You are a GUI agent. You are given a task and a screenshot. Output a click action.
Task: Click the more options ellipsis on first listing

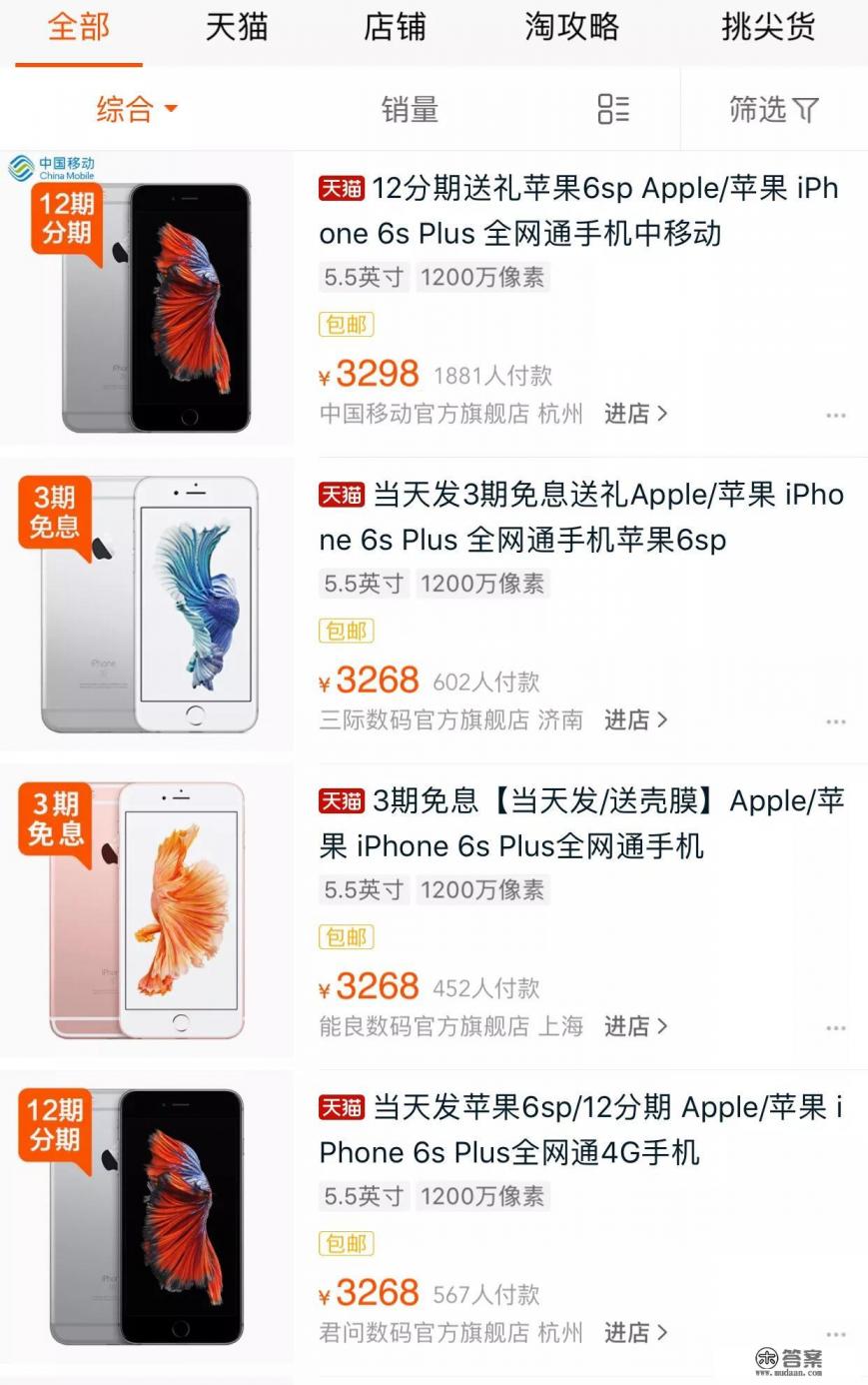pos(836,414)
